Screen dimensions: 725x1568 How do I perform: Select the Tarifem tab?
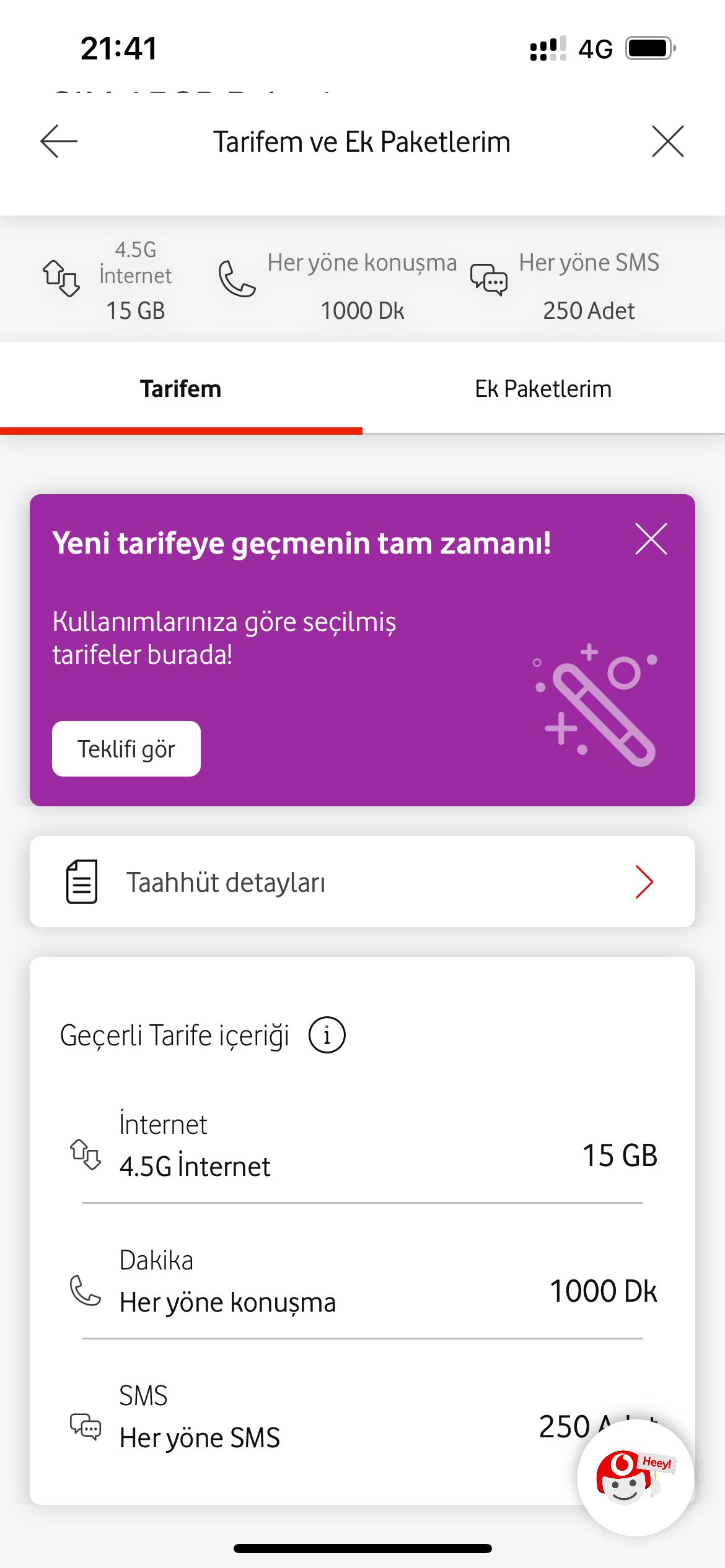coord(181,389)
